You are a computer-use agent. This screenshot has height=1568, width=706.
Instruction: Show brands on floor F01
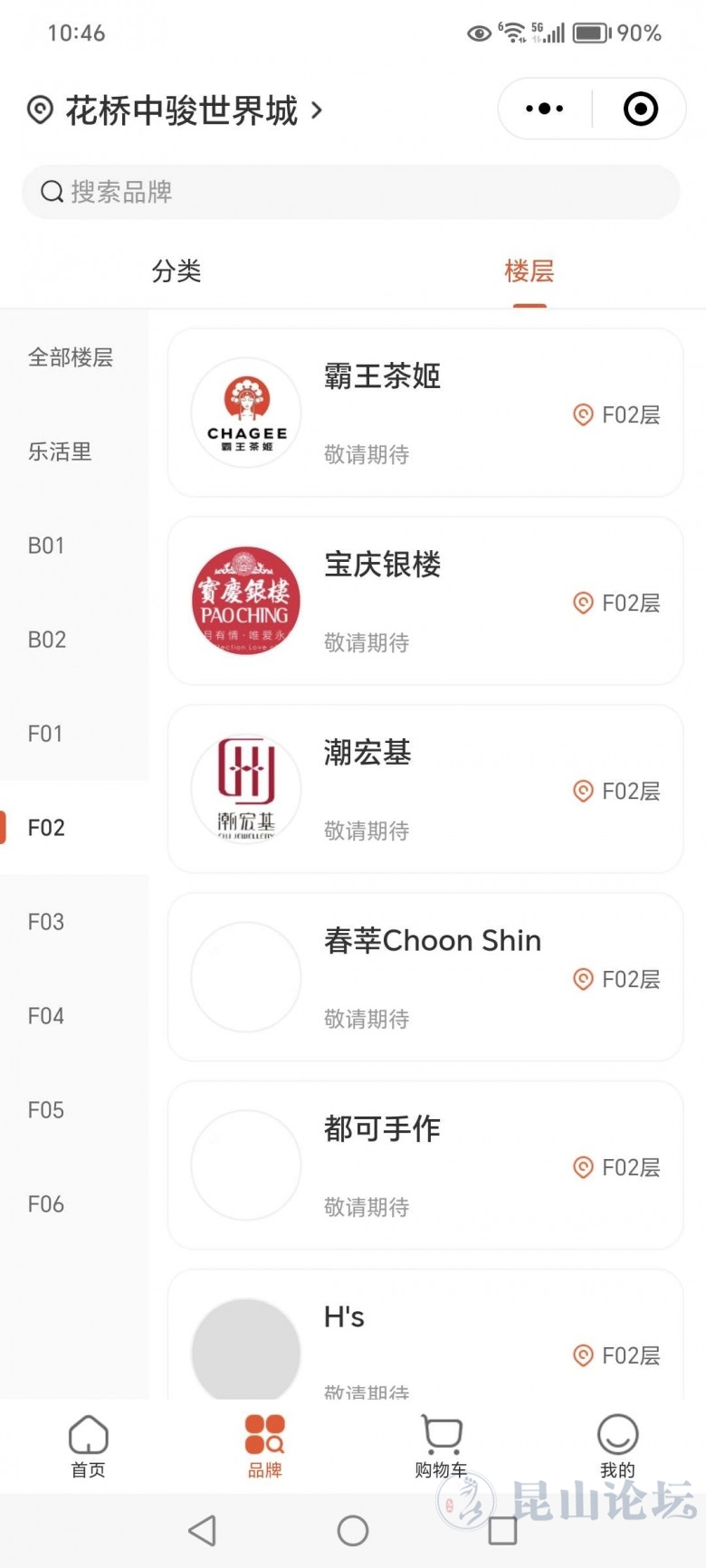coord(45,734)
